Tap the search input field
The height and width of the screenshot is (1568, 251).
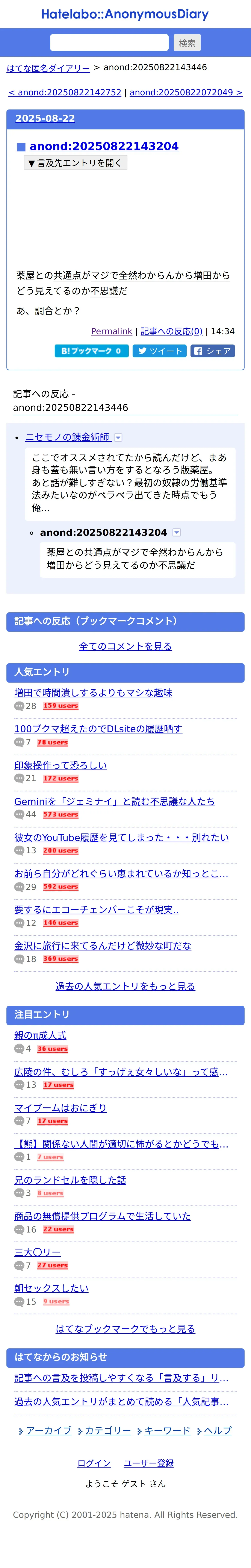tap(109, 43)
